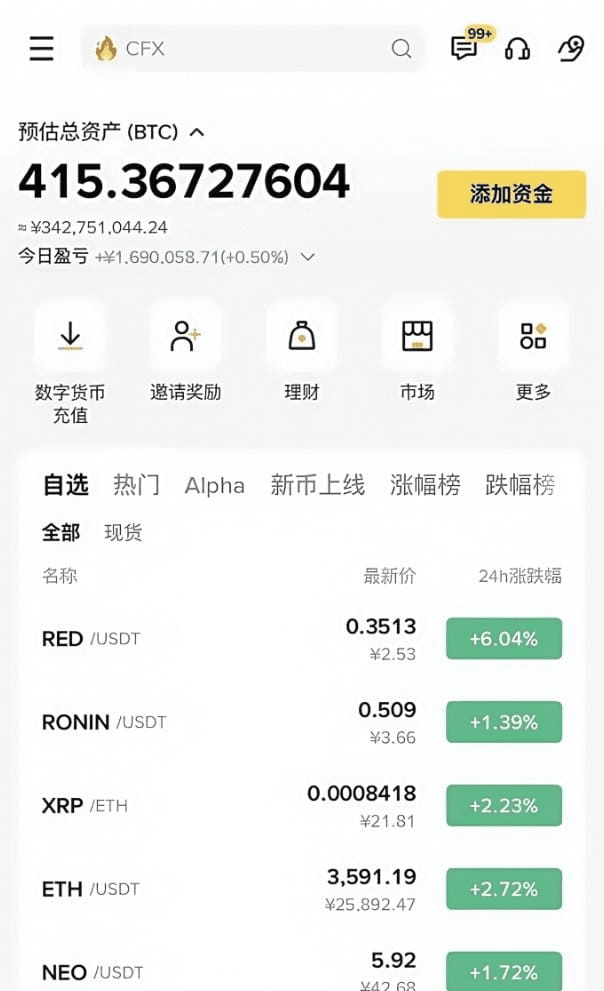604x991 pixels.
Task: Tap the 添加资金 button
Action: pyautogui.click(x=511, y=194)
